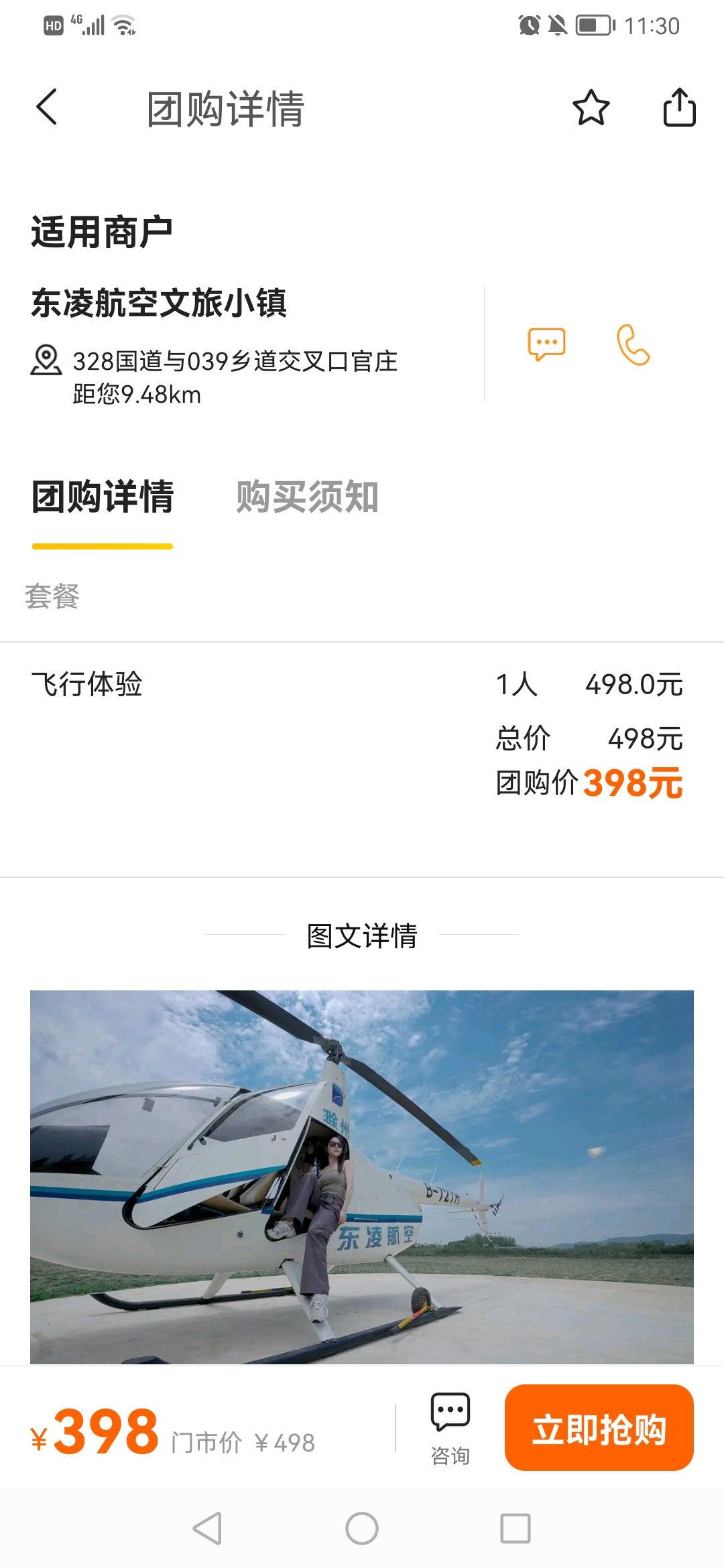Go back from group-buy details page

click(47, 108)
